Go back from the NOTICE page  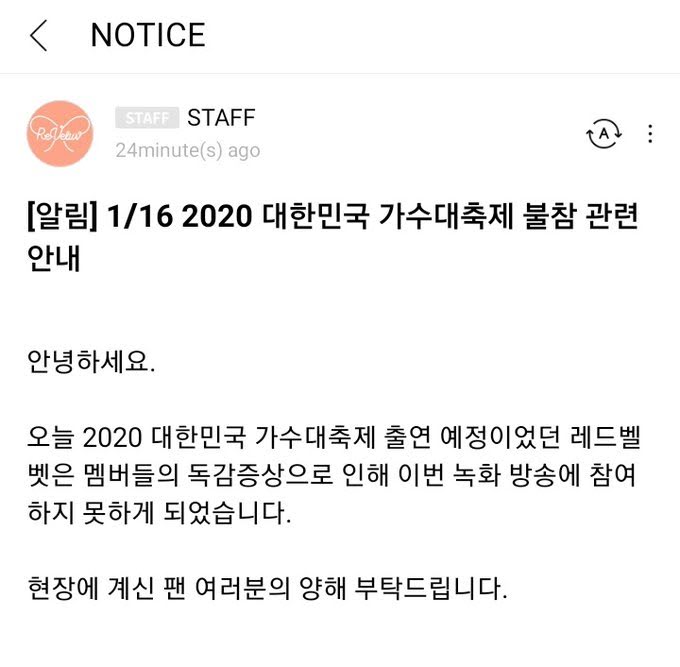point(39,35)
